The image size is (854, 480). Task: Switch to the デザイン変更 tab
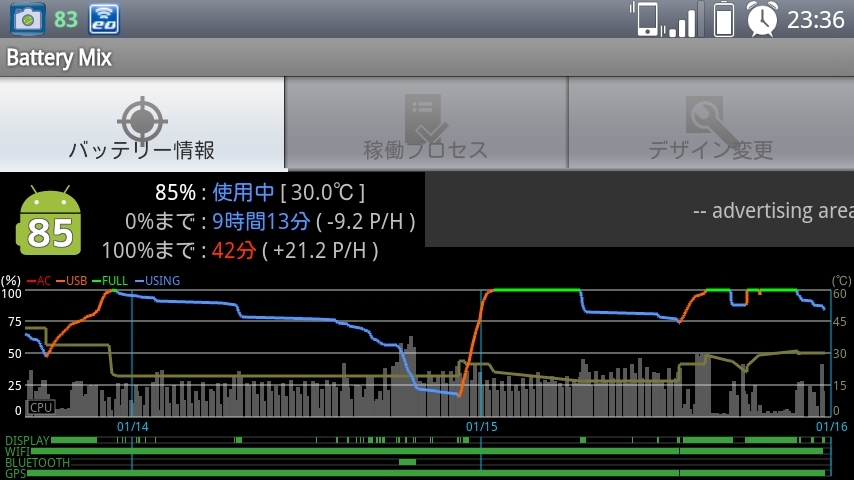[711, 124]
